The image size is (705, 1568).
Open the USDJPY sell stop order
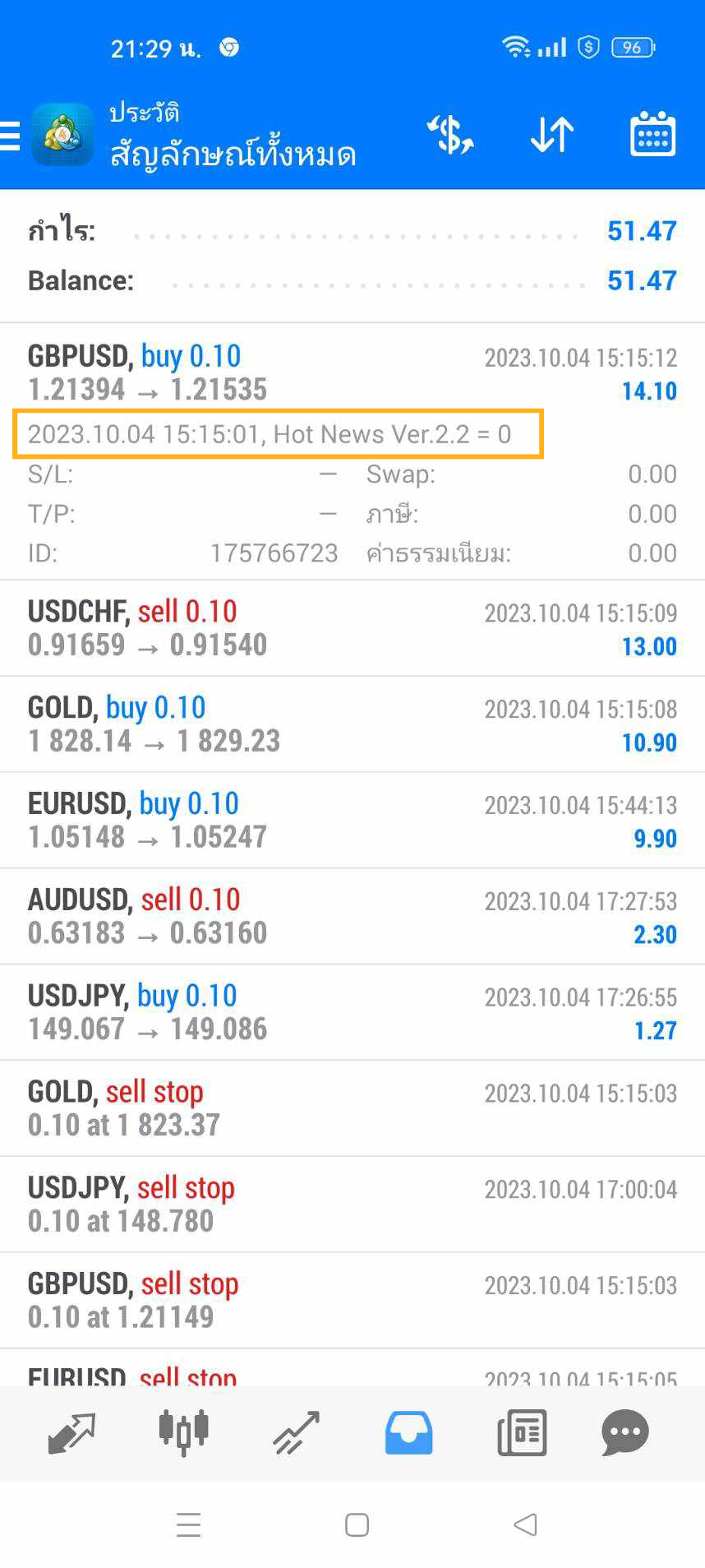[352, 1205]
